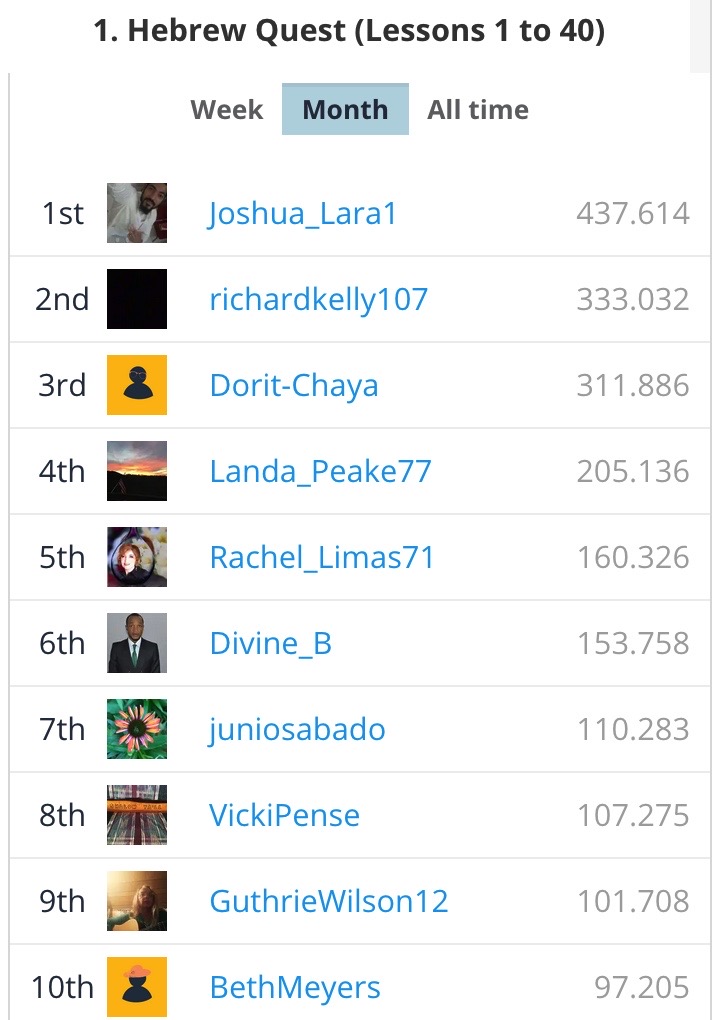Open richardkelly107's profile

click(x=319, y=299)
